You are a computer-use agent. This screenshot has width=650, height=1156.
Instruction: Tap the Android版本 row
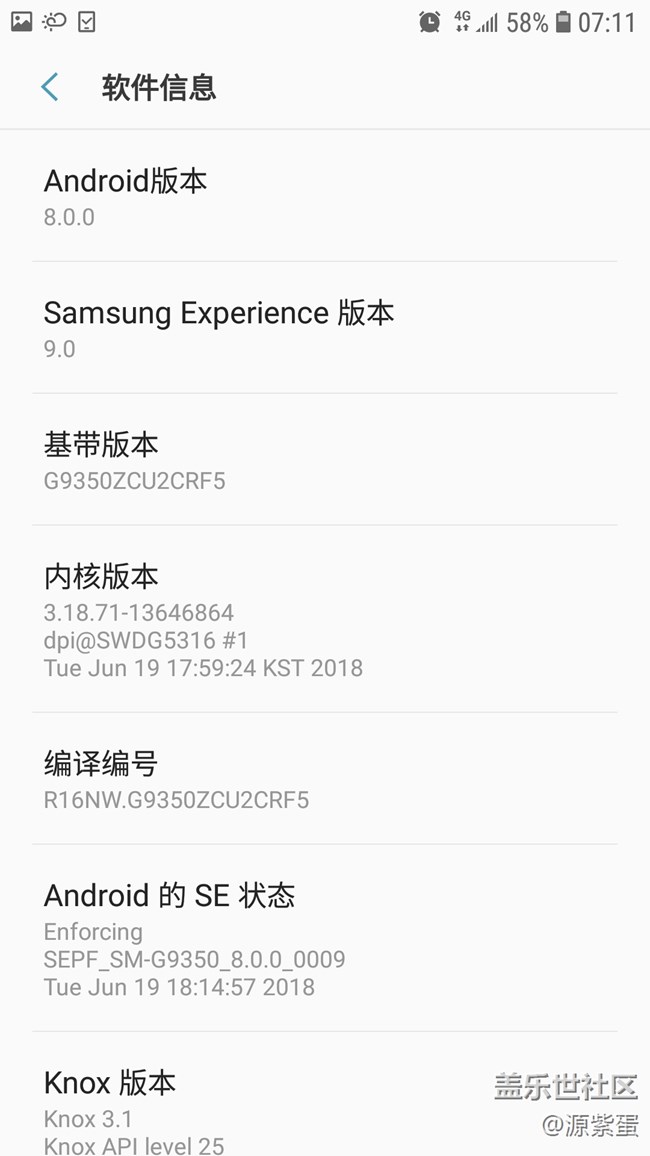[324, 197]
